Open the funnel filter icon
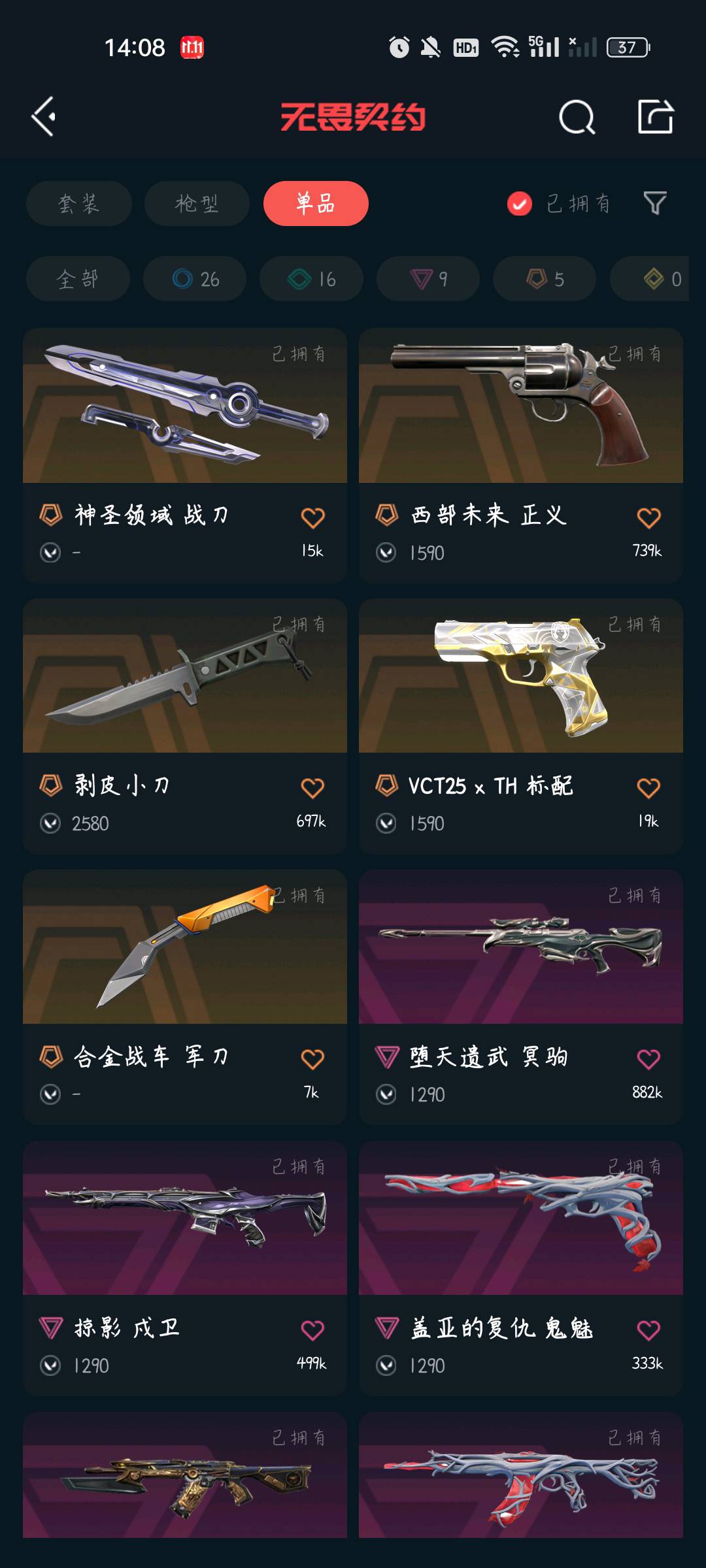 (655, 203)
